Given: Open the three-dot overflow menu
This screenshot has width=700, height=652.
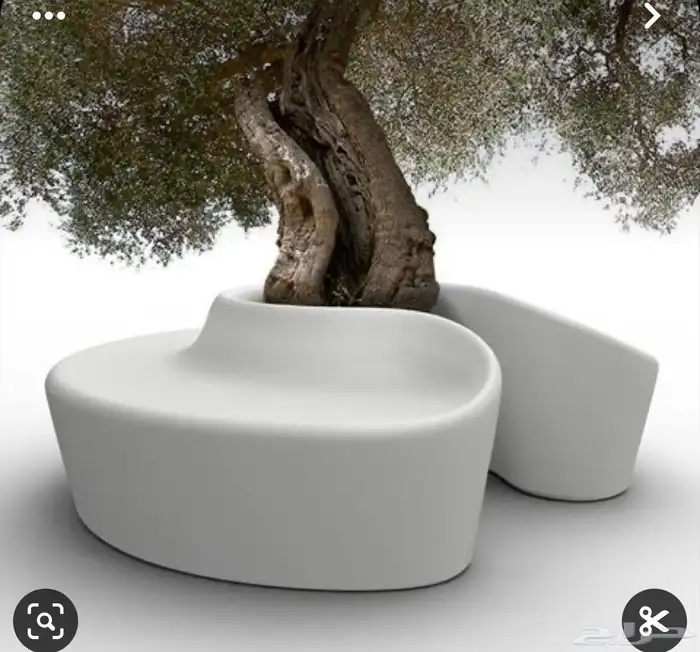Looking at the screenshot, I should coord(47,15).
